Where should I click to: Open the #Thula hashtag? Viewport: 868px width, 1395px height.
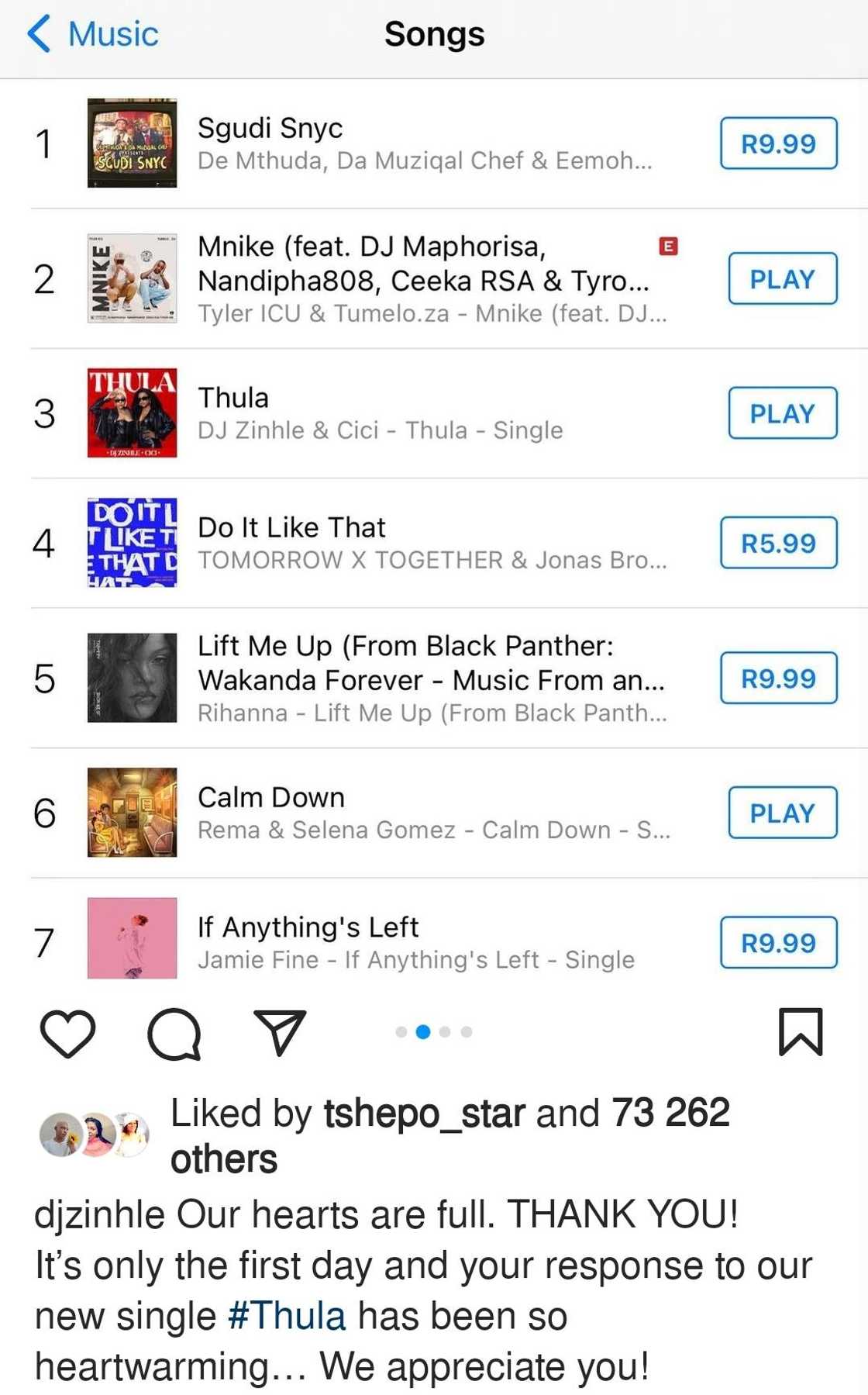coord(287,1316)
